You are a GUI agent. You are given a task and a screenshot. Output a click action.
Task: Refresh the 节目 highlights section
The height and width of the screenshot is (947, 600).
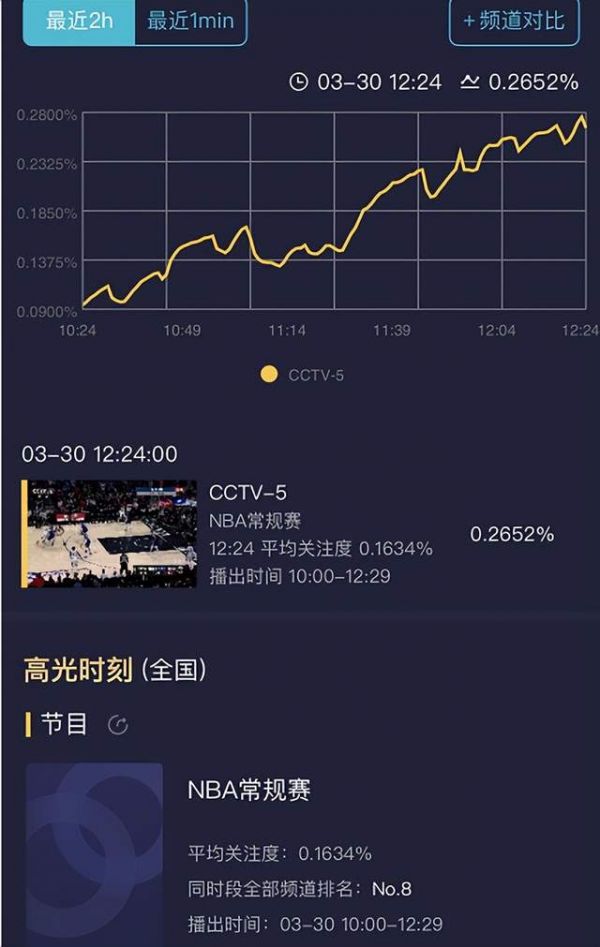pos(118,725)
